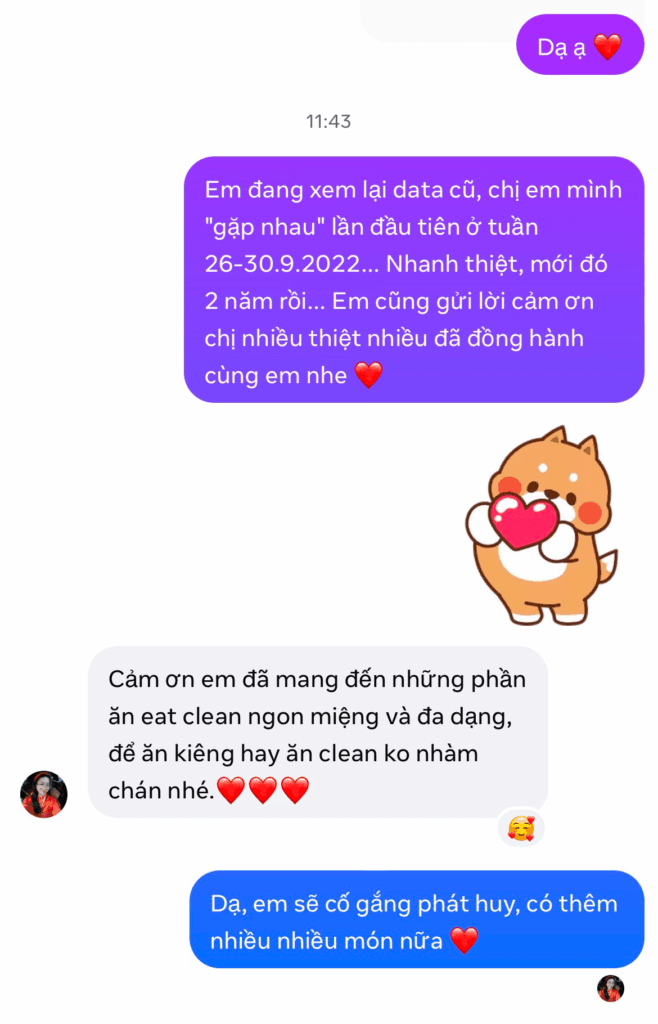Image resolution: width=658 pixels, height=1024 pixels.
Task: View the smiling hearts reaction on the message
Action: [520, 828]
